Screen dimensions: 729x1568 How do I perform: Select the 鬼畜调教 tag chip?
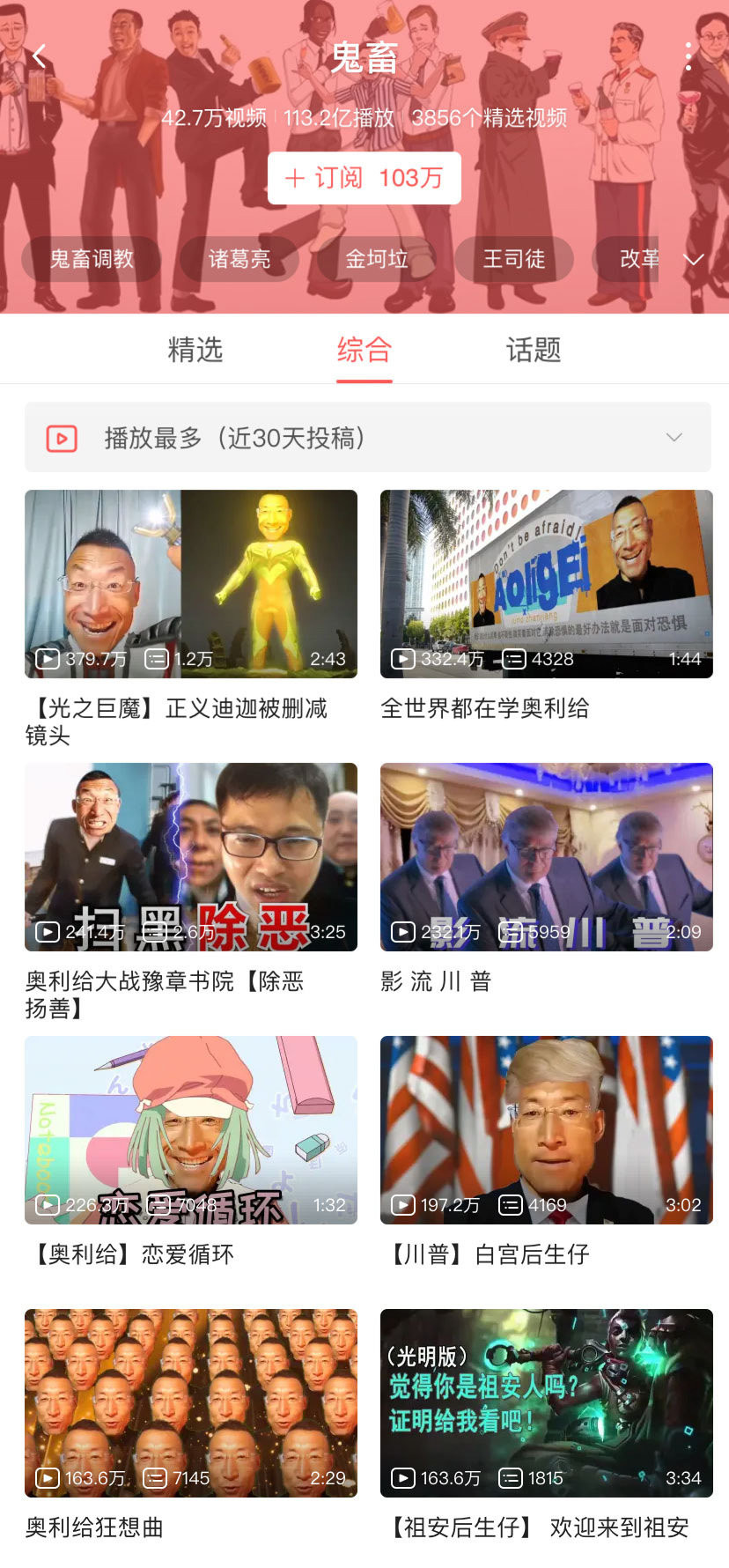[x=92, y=259]
